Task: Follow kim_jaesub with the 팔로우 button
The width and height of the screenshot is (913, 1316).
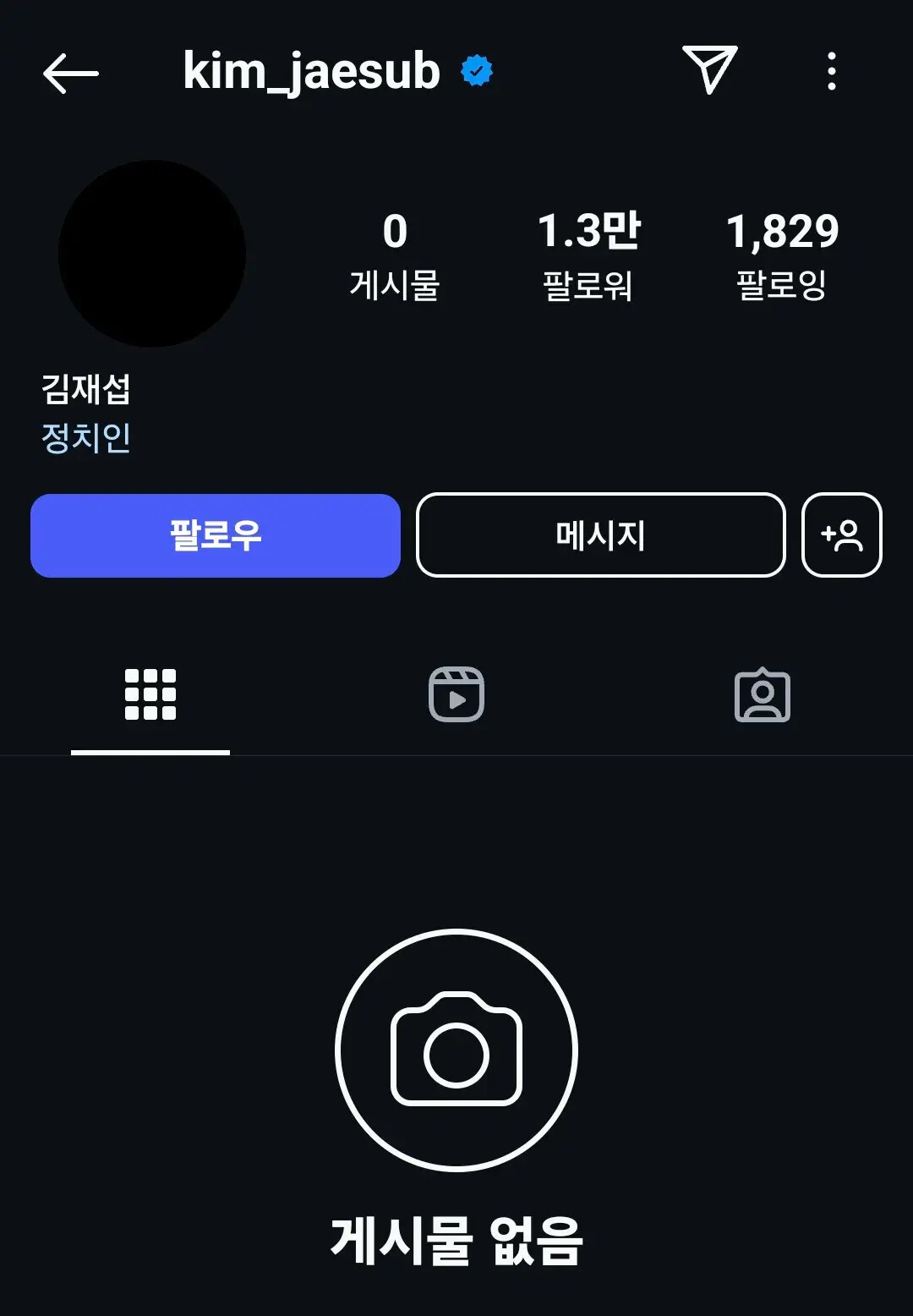Action: coord(216,535)
